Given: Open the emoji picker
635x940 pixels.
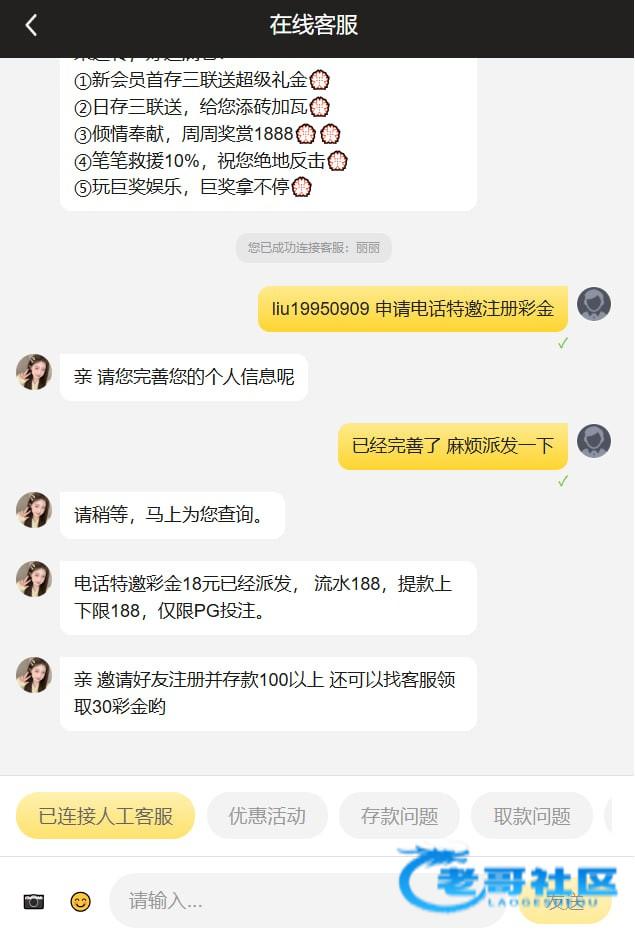Looking at the screenshot, I should (x=80, y=901).
